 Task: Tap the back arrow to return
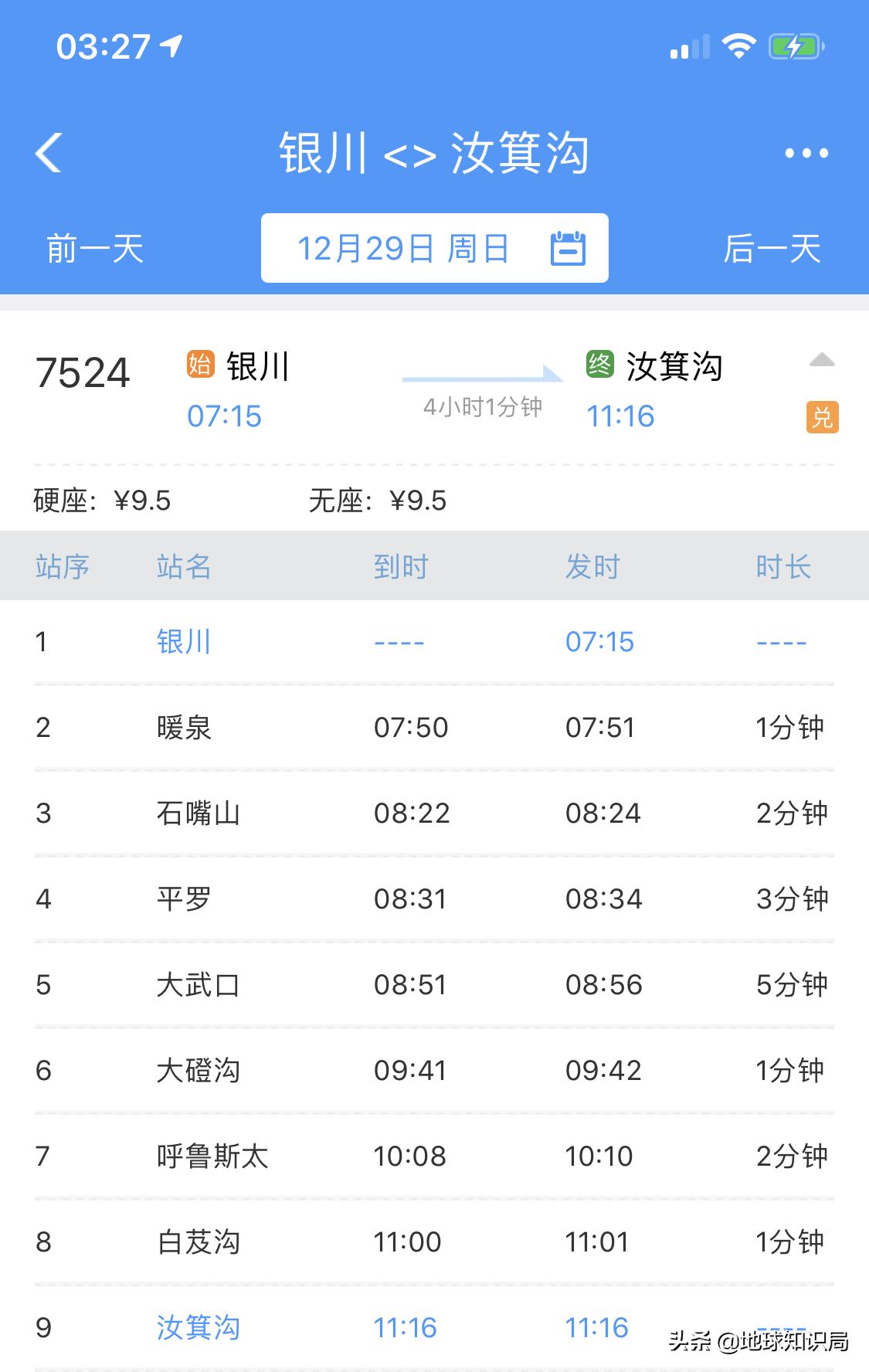[48, 153]
